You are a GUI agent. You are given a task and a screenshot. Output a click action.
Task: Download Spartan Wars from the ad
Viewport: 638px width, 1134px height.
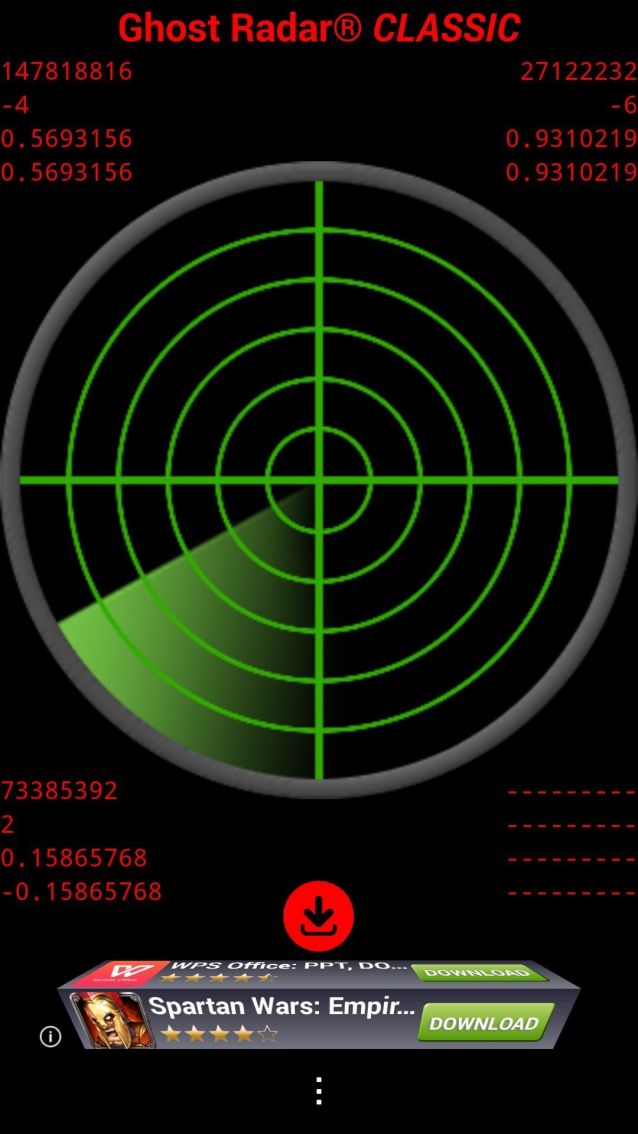click(x=485, y=1023)
